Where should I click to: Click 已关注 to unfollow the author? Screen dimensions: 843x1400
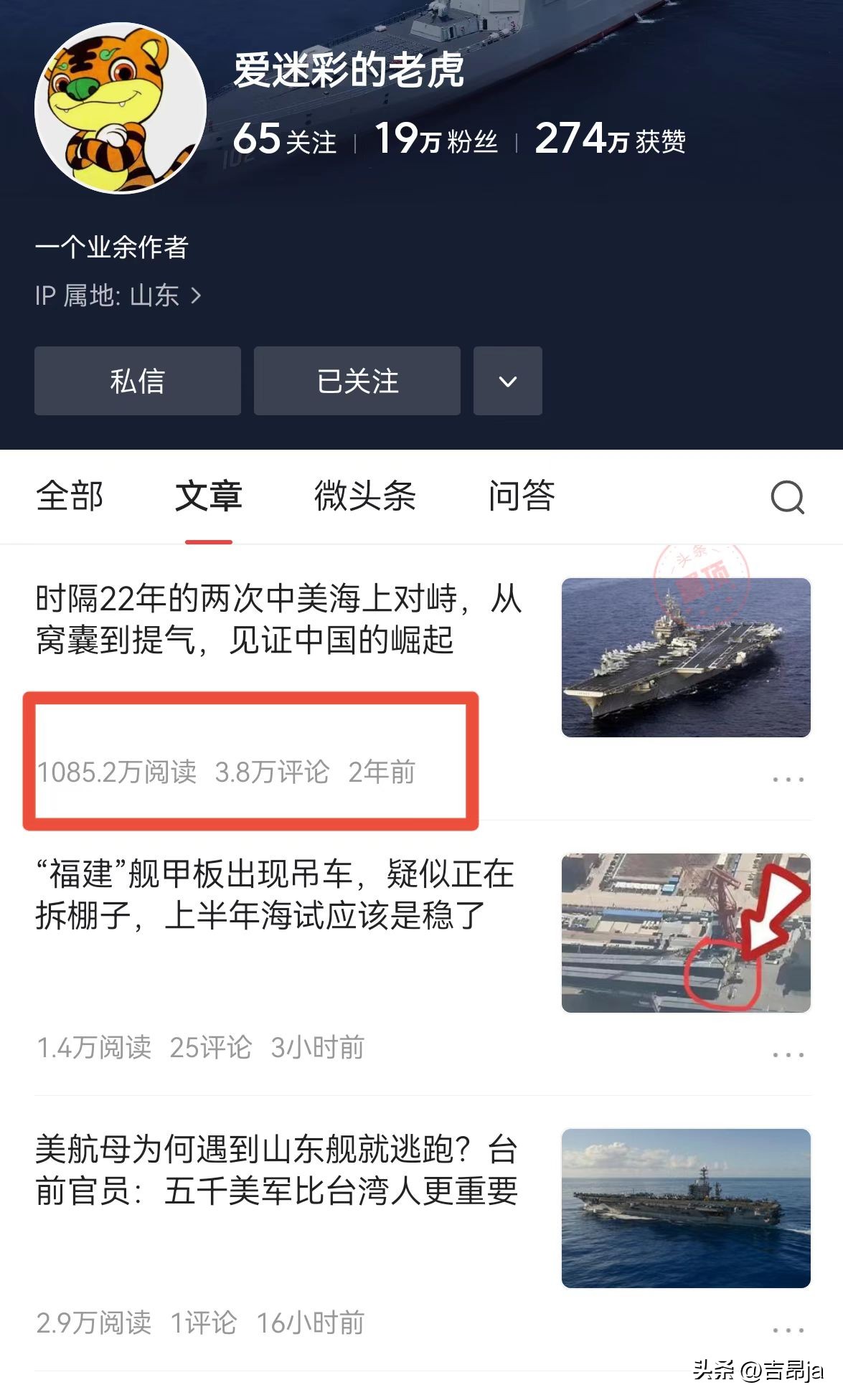(x=356, y=381)
